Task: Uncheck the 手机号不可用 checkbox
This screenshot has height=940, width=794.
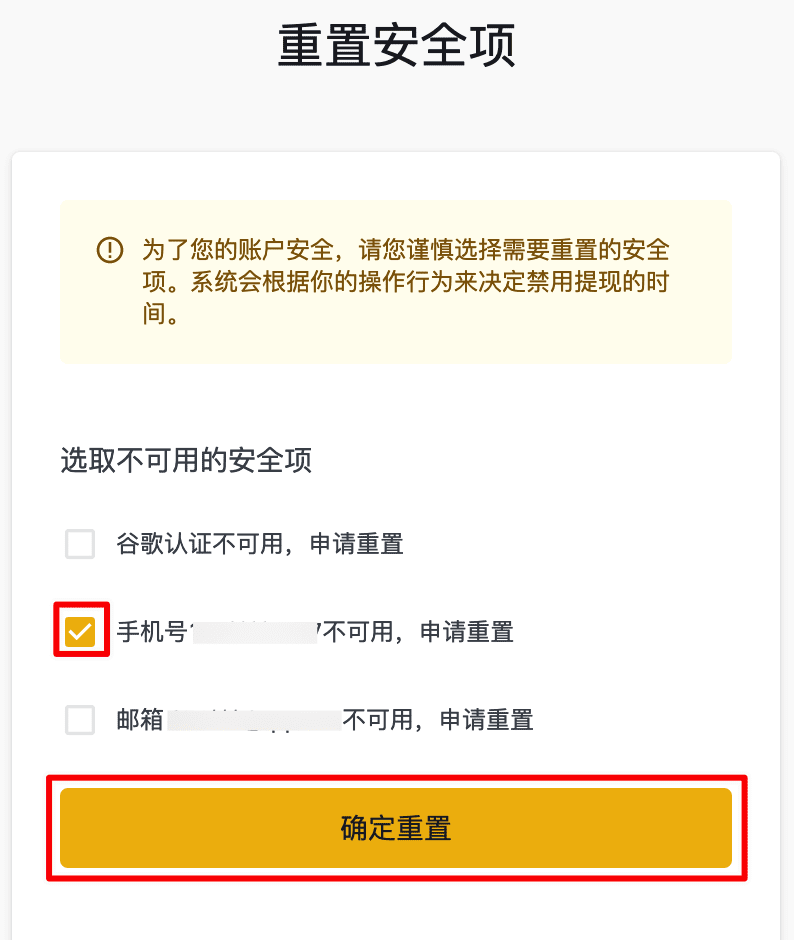Action: (x=80, y=631)
